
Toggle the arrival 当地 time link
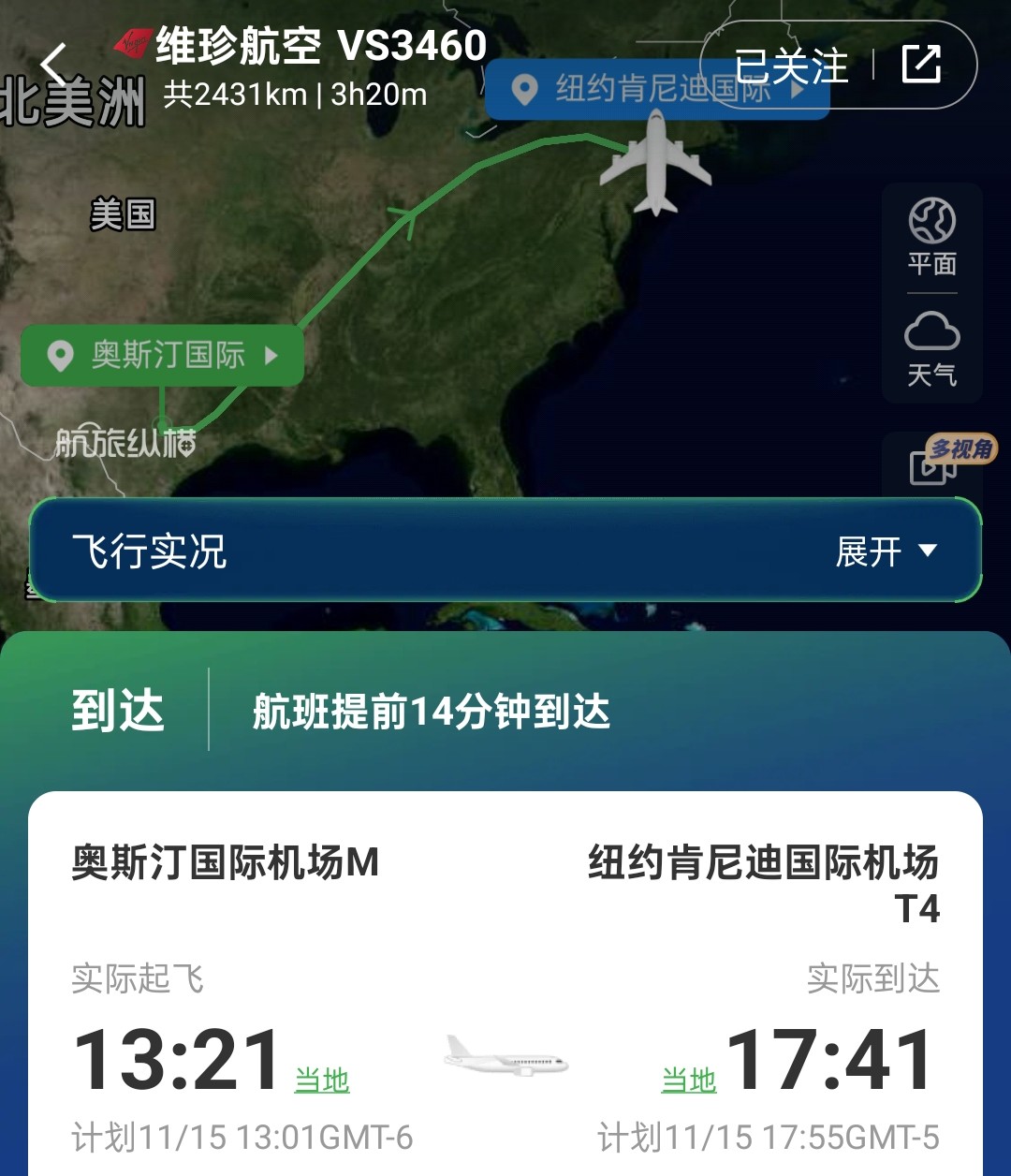point(688,1080)
